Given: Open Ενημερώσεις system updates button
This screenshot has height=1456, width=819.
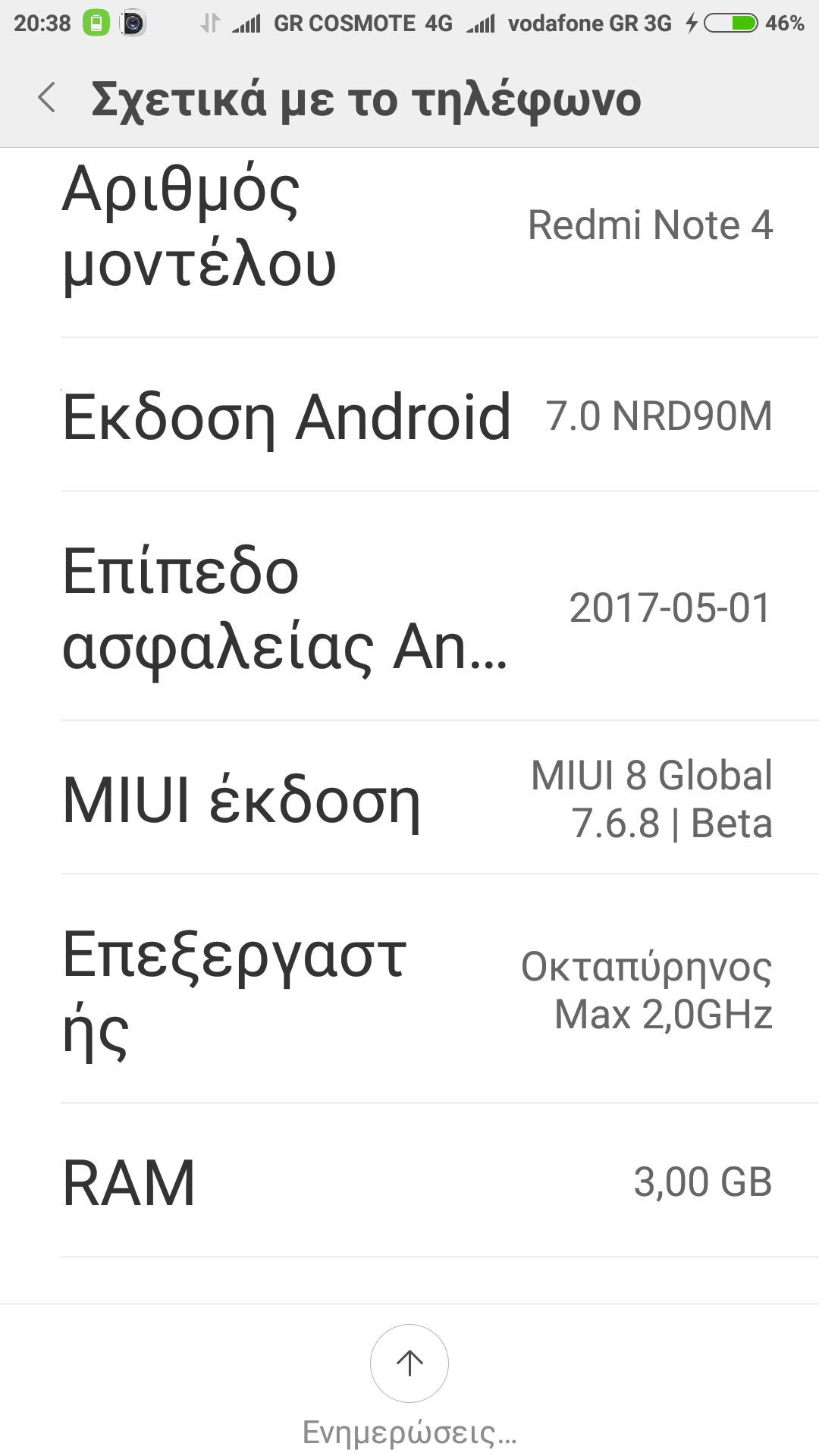Looking at the screenshot, I should 409,1365.
